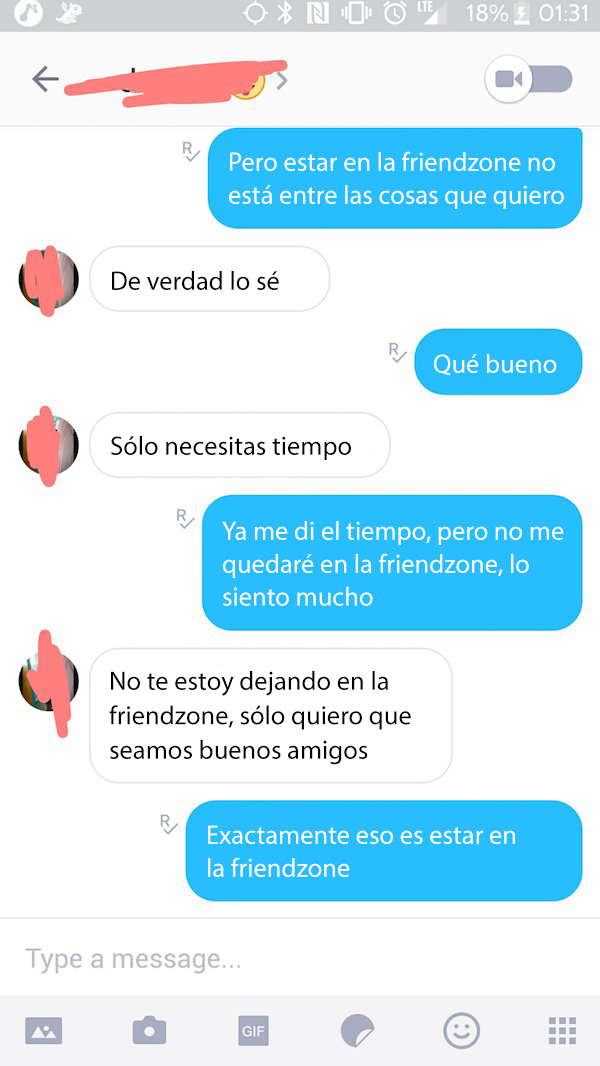Screen dimensions: 600x1066
Task: Go back using the arrow
Action: click(46, 80)
